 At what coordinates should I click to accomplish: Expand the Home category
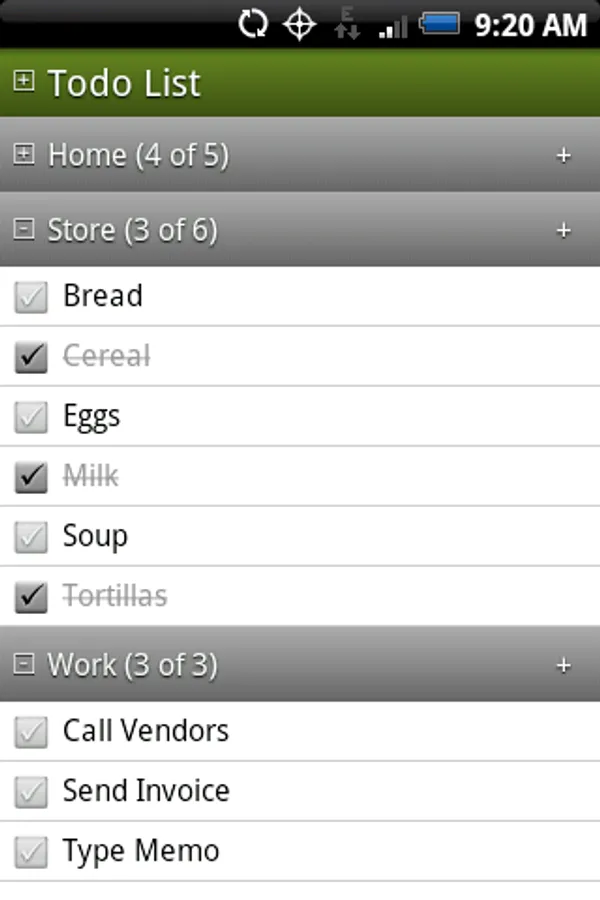pos(25,155)
